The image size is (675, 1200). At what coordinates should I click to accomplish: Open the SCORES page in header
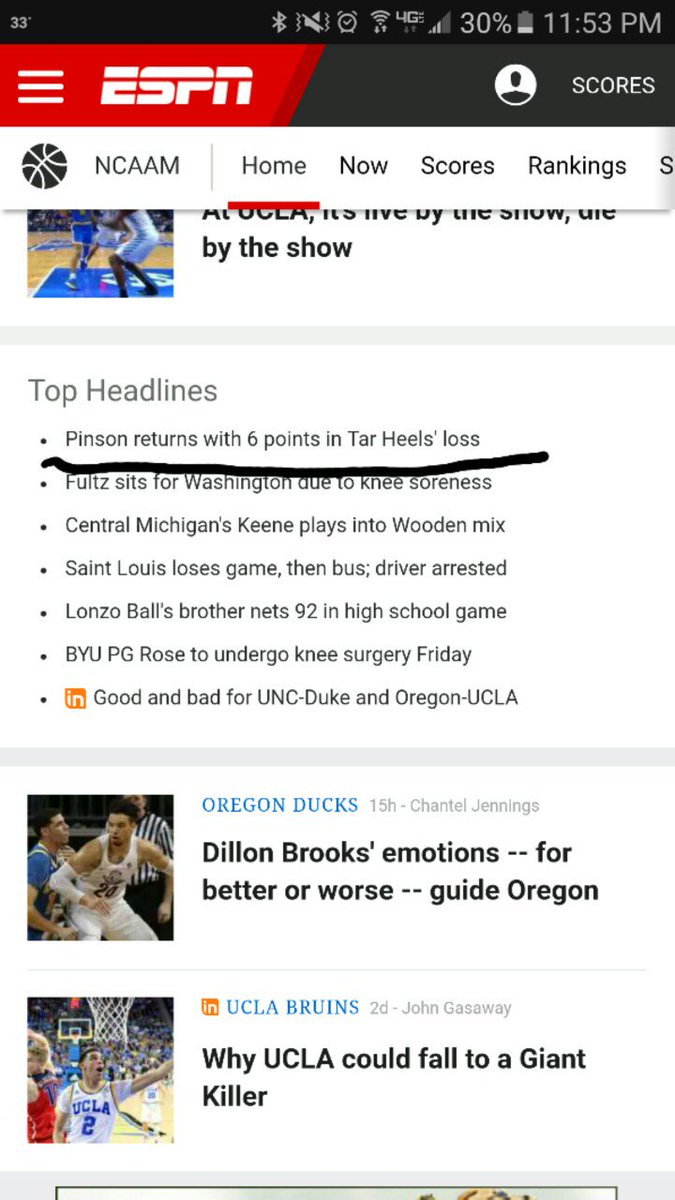point(613,86)
